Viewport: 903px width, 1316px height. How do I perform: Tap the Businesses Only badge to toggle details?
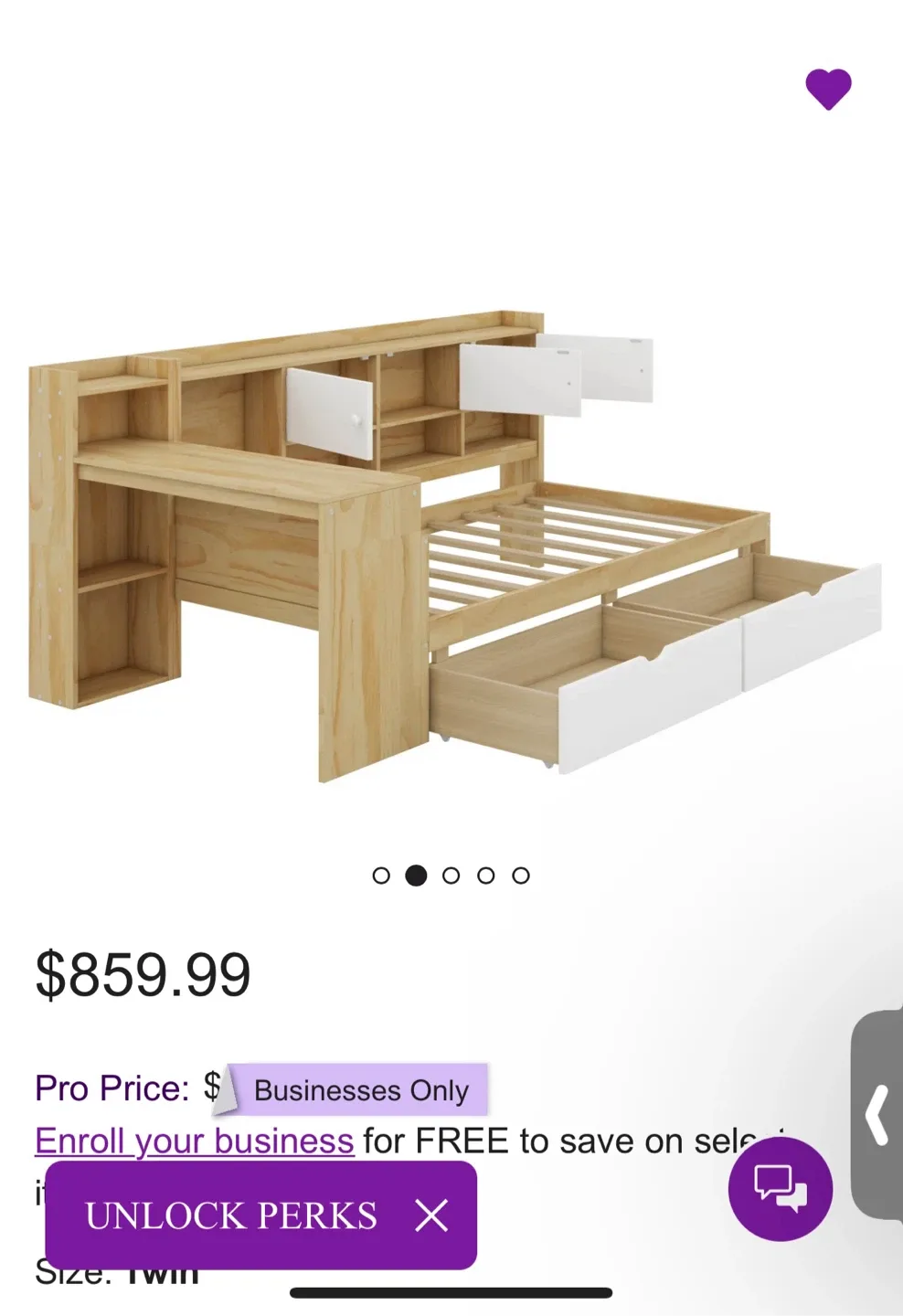click(360, 1089)
